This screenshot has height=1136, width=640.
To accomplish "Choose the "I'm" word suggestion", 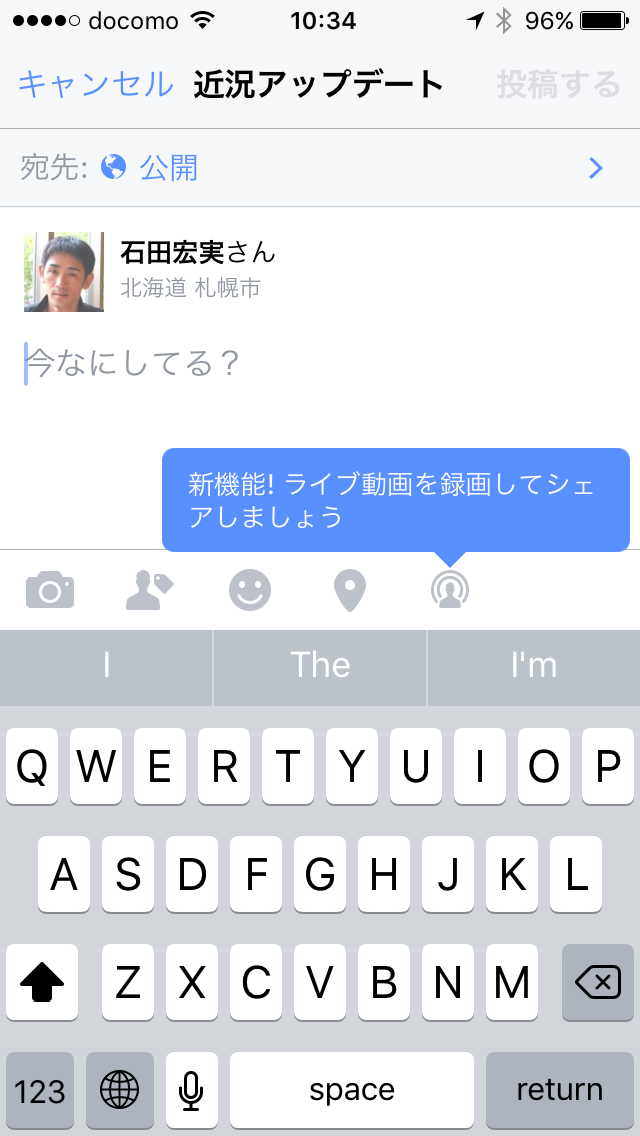I will [534, 666].
